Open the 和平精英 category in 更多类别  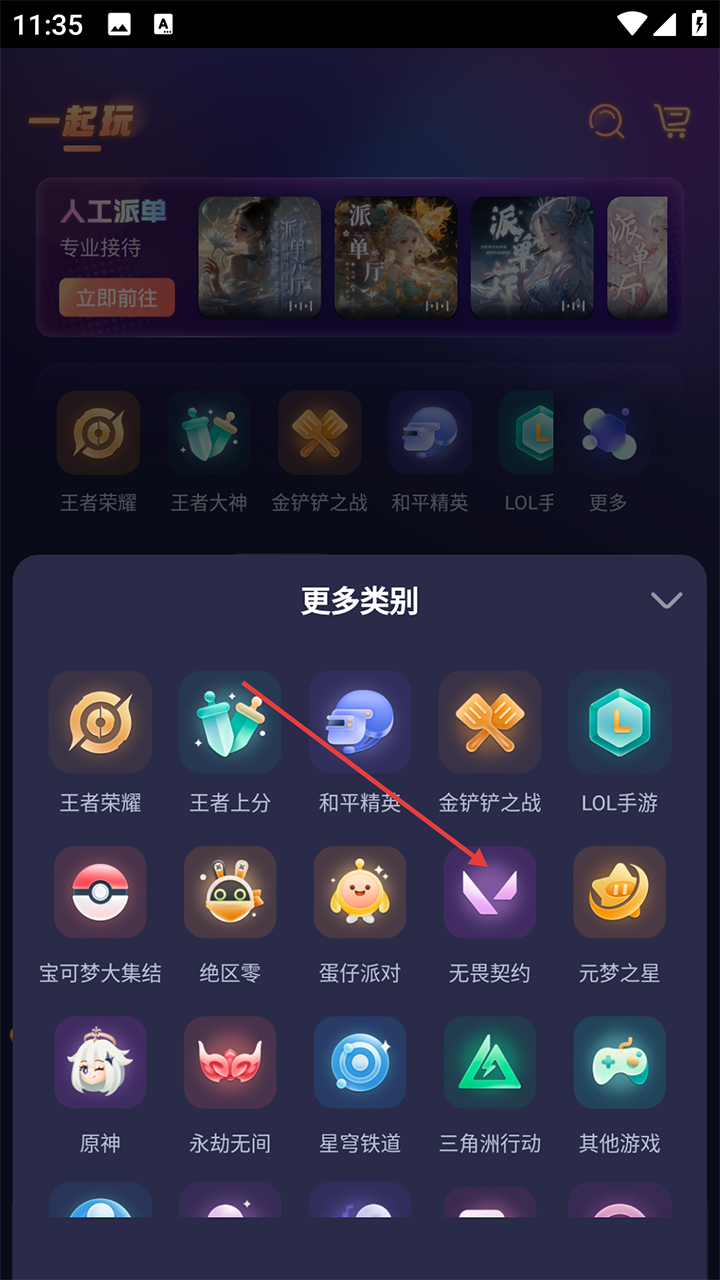(x=360, y=722)
